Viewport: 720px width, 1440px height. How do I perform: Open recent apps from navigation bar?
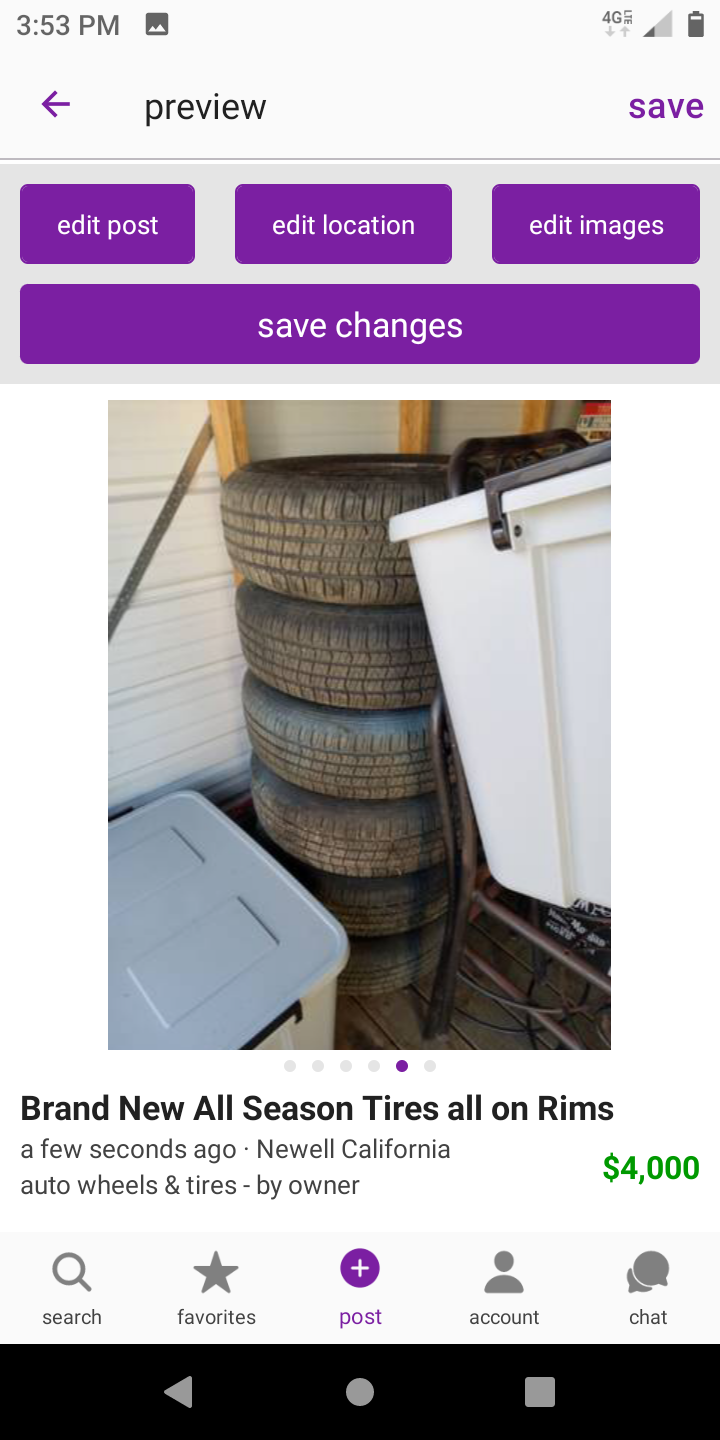[x=540, y=1391]
